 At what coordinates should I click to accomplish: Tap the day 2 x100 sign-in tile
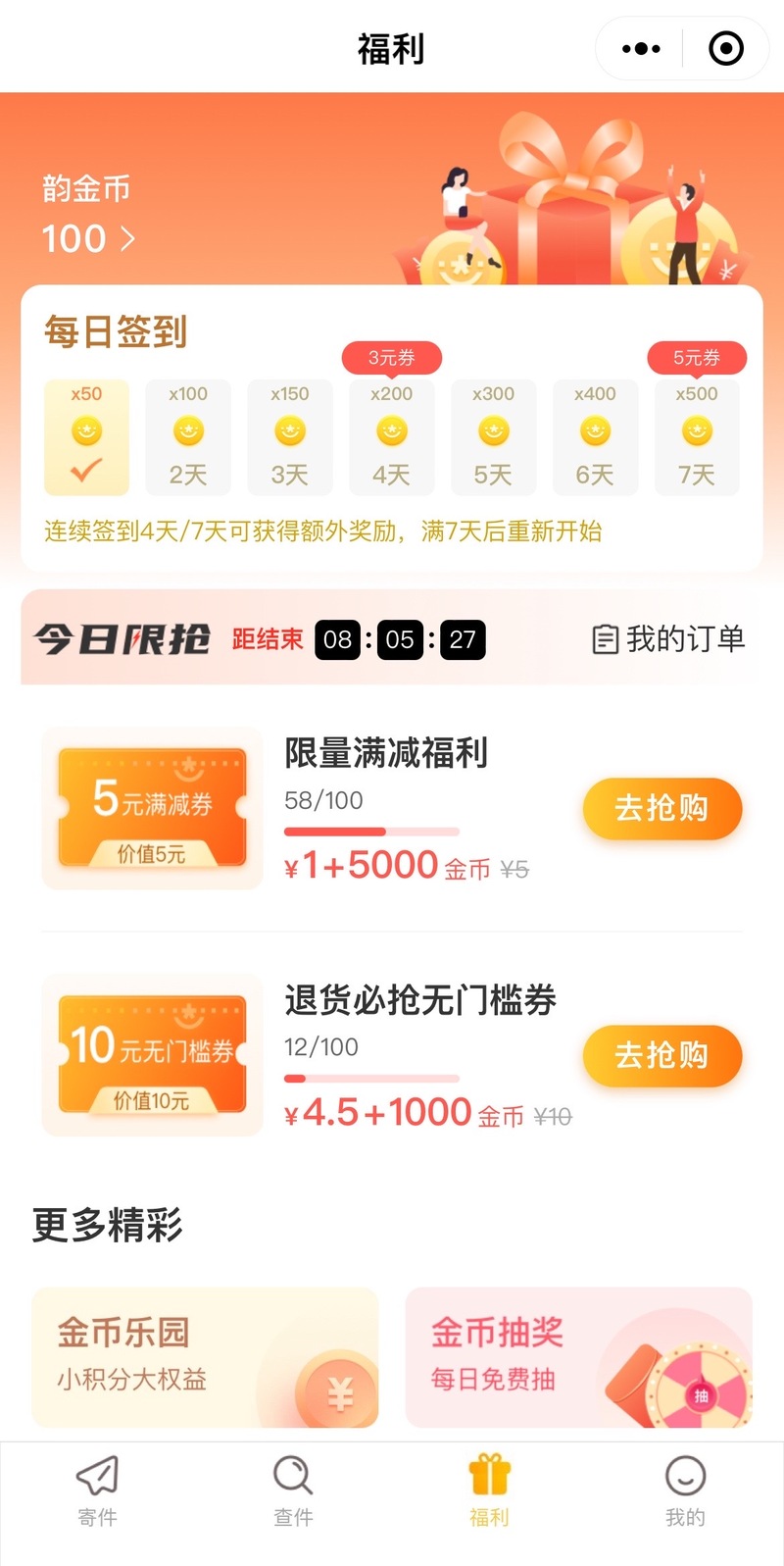[188, 436]
